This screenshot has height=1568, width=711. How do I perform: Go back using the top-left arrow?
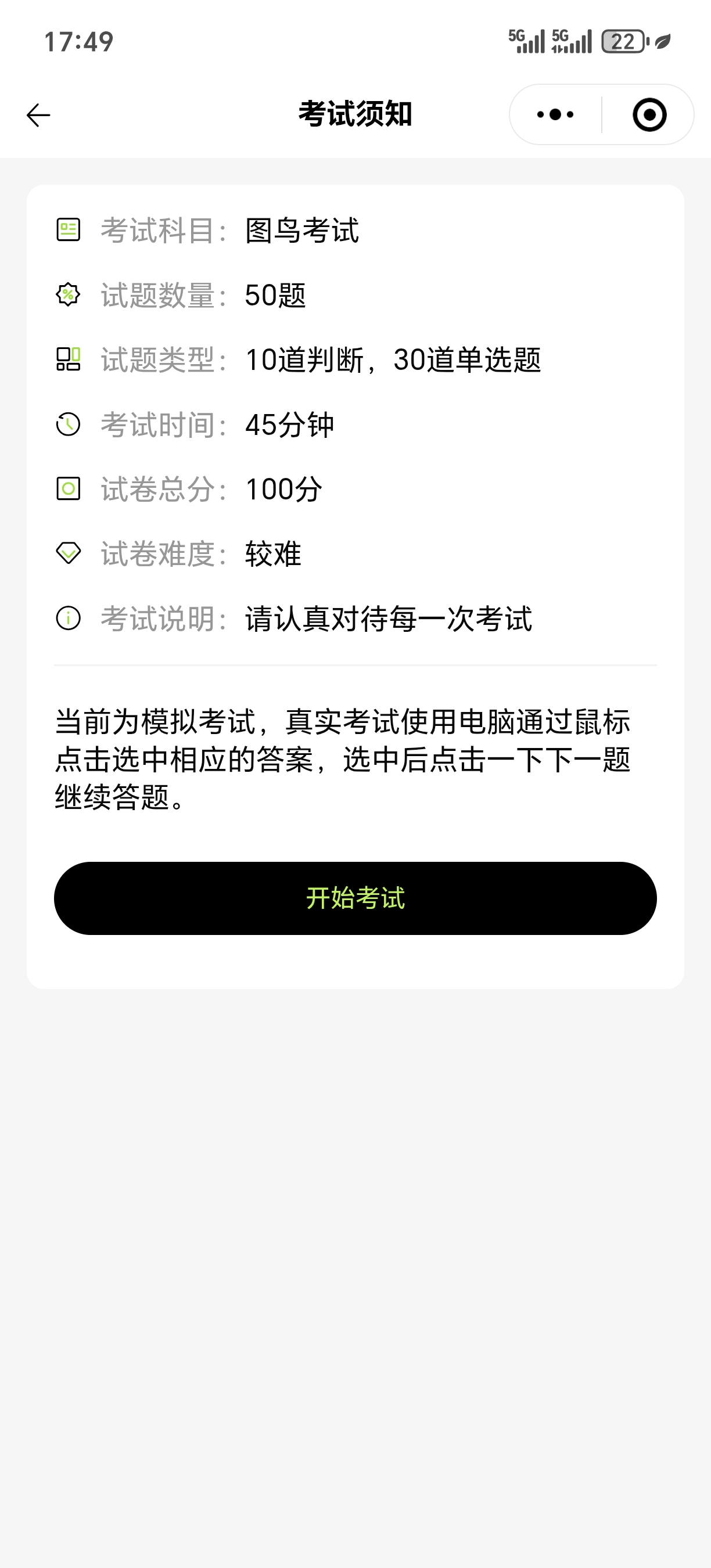[x=38, y=115]
